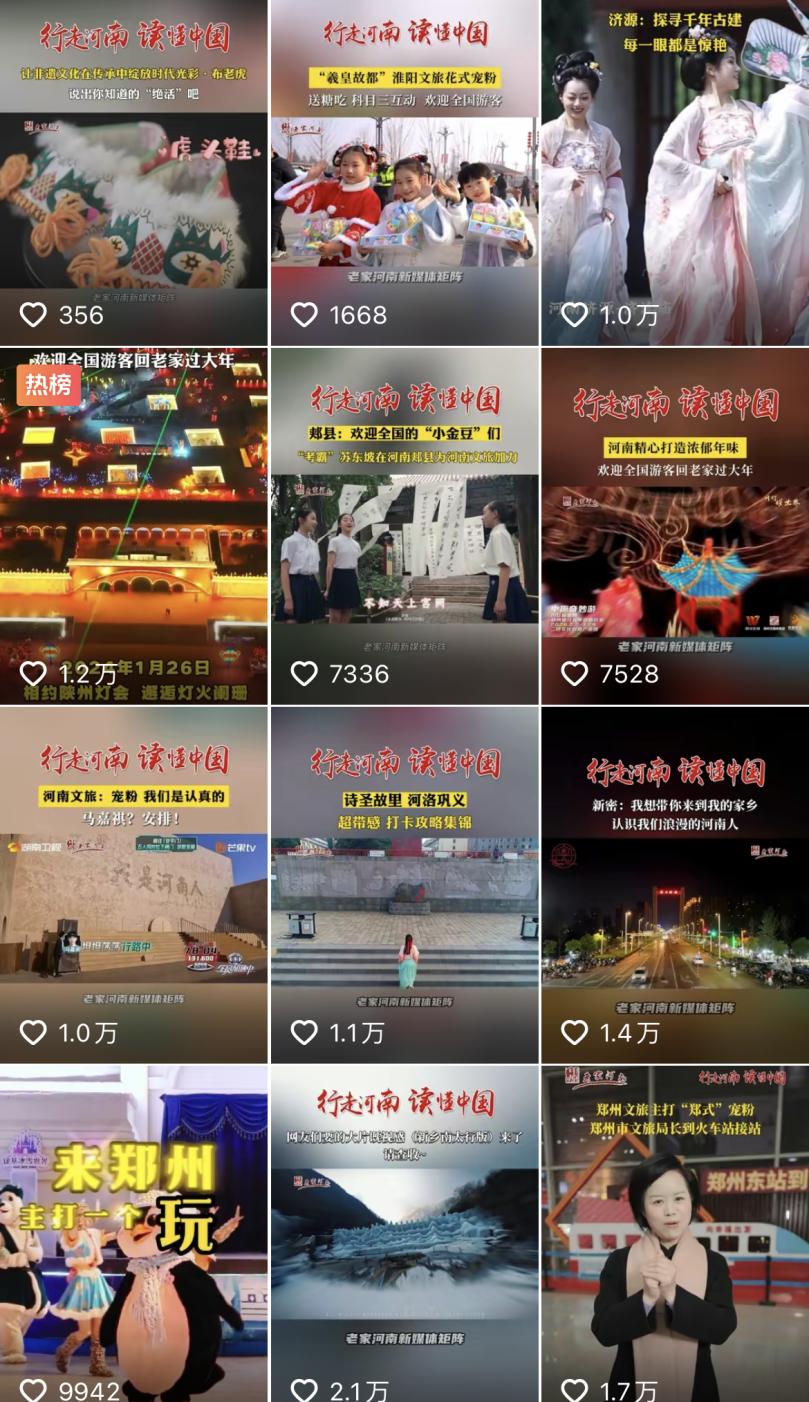Open the 郑州文旅局长到火车站接站 video
809x1402 pixels.
[675, 1235]
